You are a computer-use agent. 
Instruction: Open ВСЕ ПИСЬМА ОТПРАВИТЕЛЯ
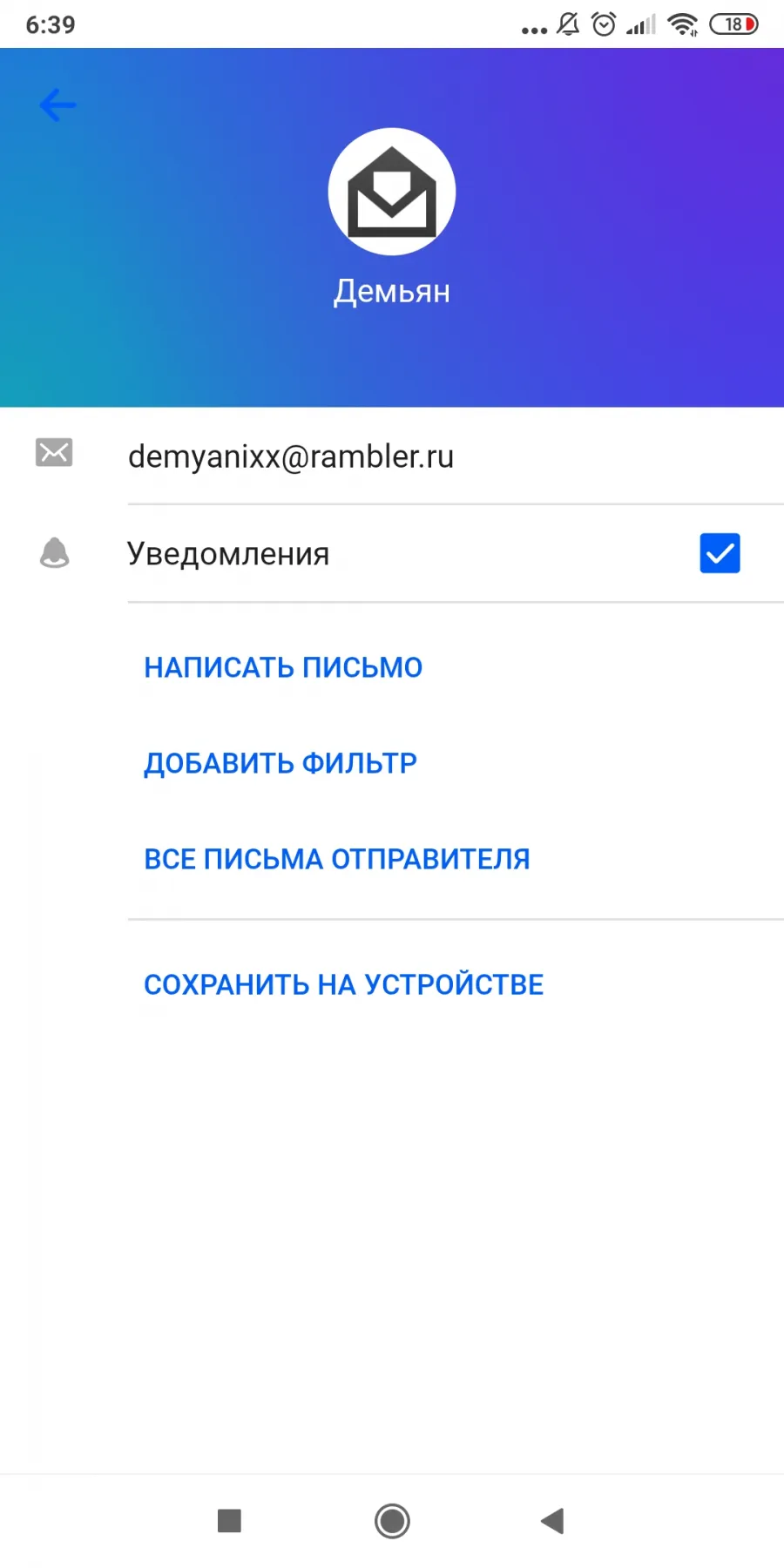(x=337, y=859)
